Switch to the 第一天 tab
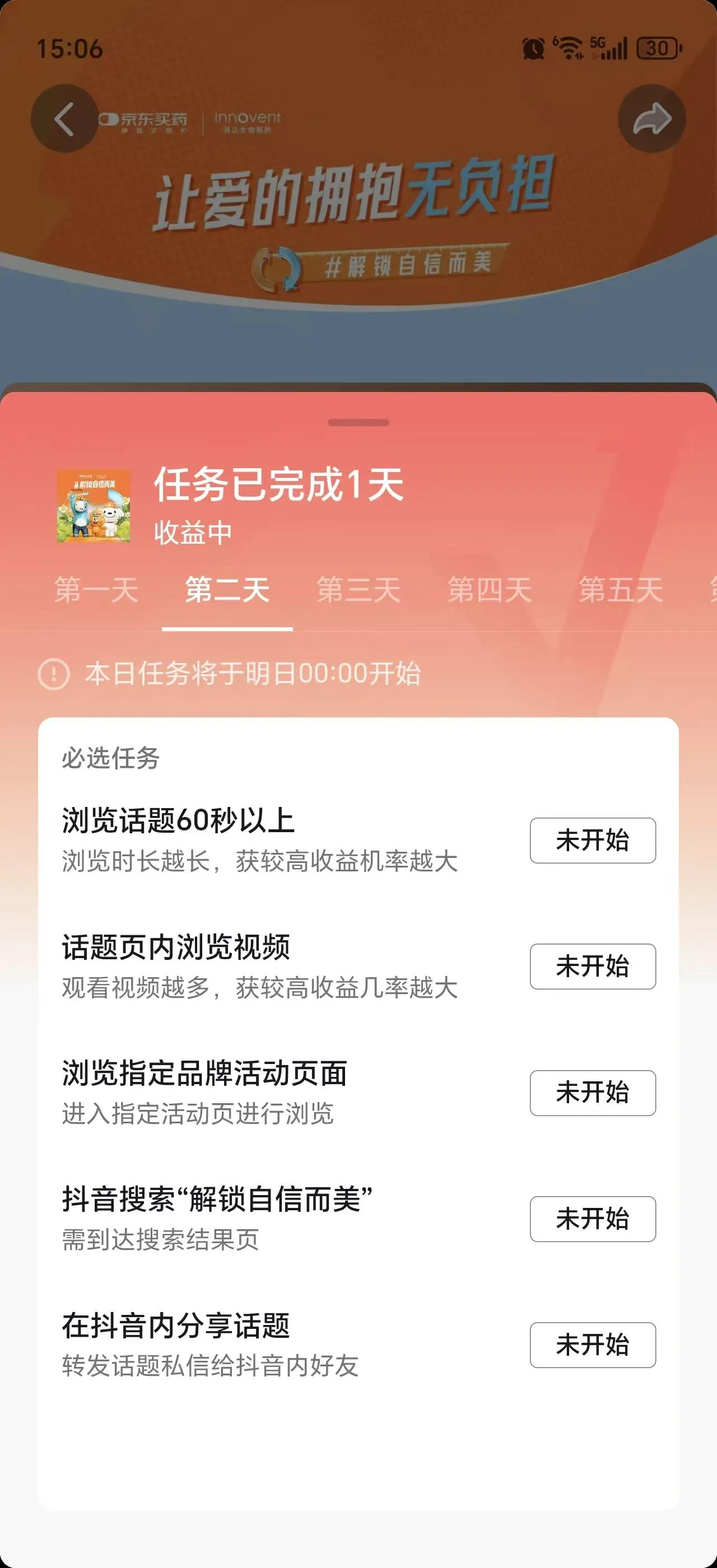The width and height of the screenshot is (717, 1568). tap(97, 590)
